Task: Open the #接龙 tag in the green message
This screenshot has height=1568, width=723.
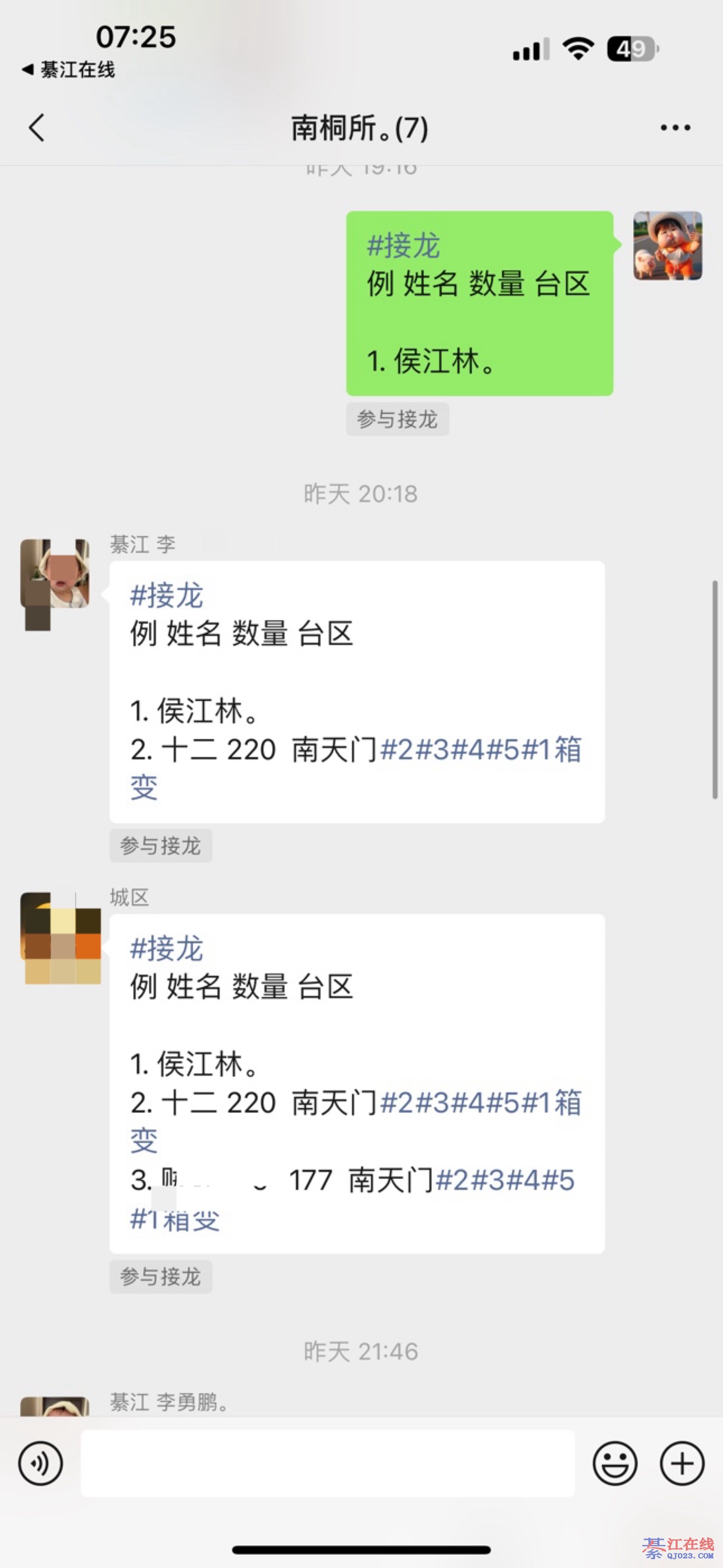Action: pos(404,246)
